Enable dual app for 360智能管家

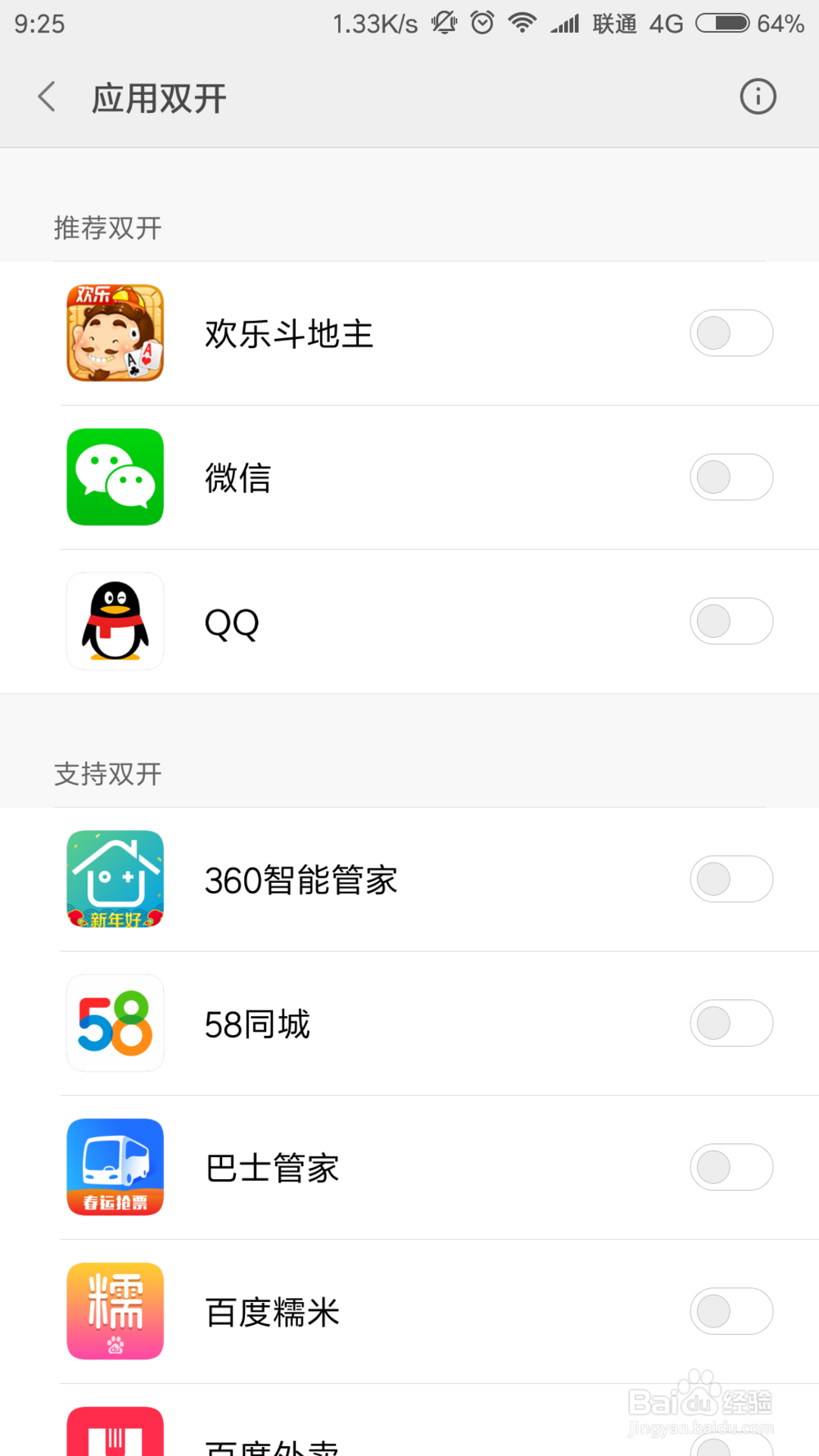coord(731,879)
